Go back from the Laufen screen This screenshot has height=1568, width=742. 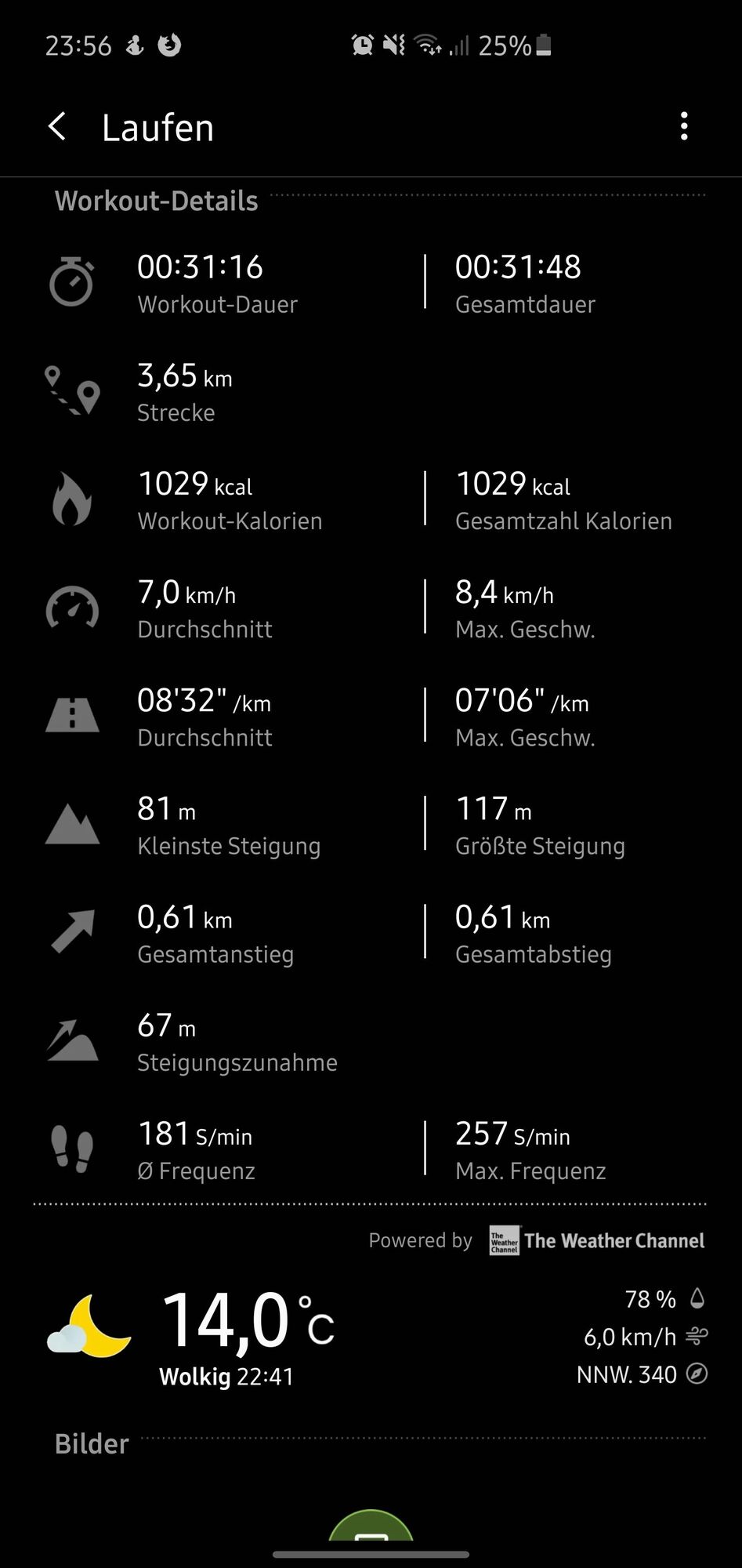pyautogui.click(x=57, y=126)
